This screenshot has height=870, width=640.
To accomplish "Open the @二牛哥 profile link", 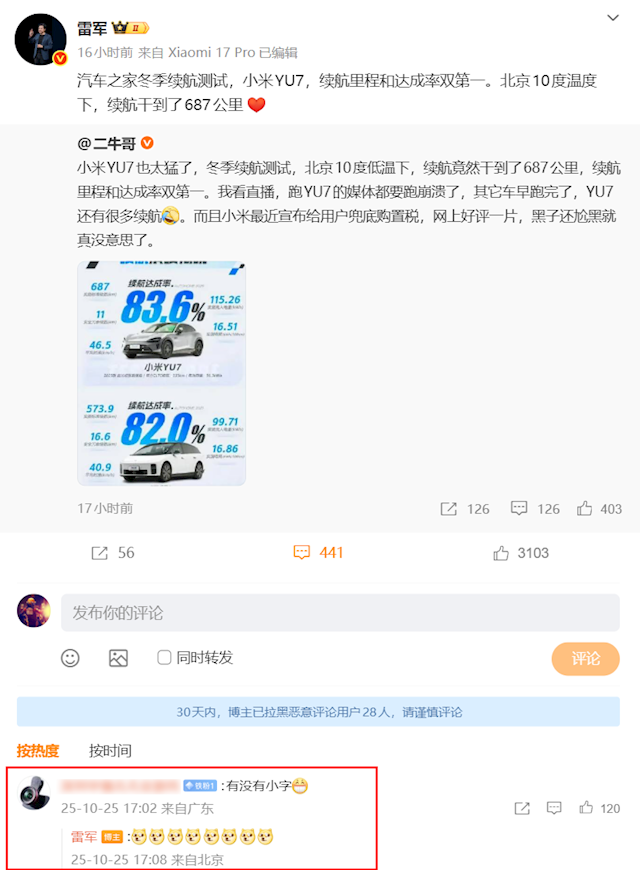I will click(108, 143).
